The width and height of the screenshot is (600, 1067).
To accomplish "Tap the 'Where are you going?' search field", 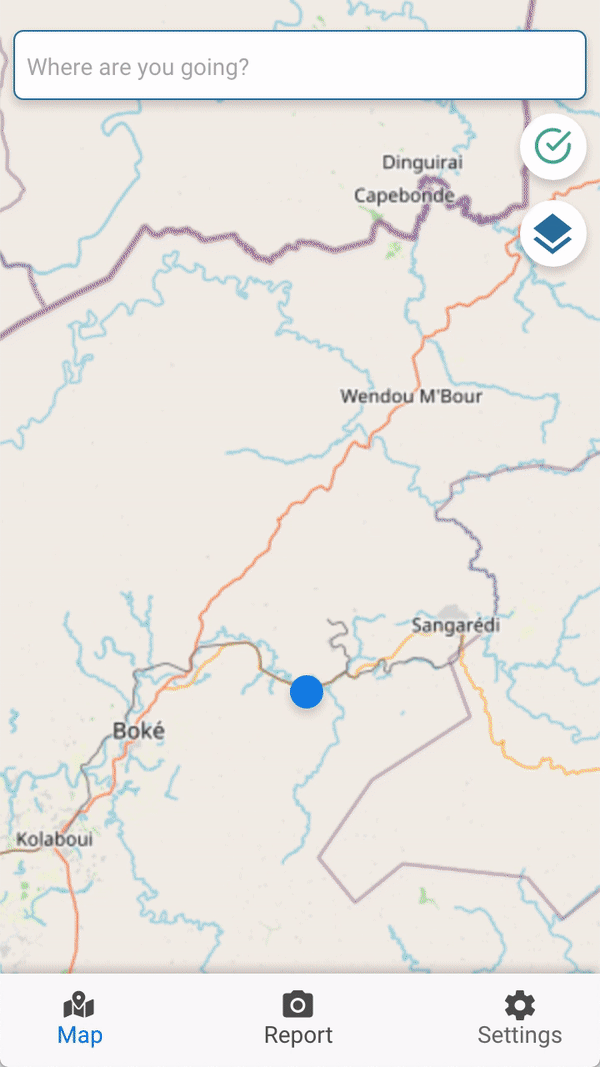I will tap(299, 66).
